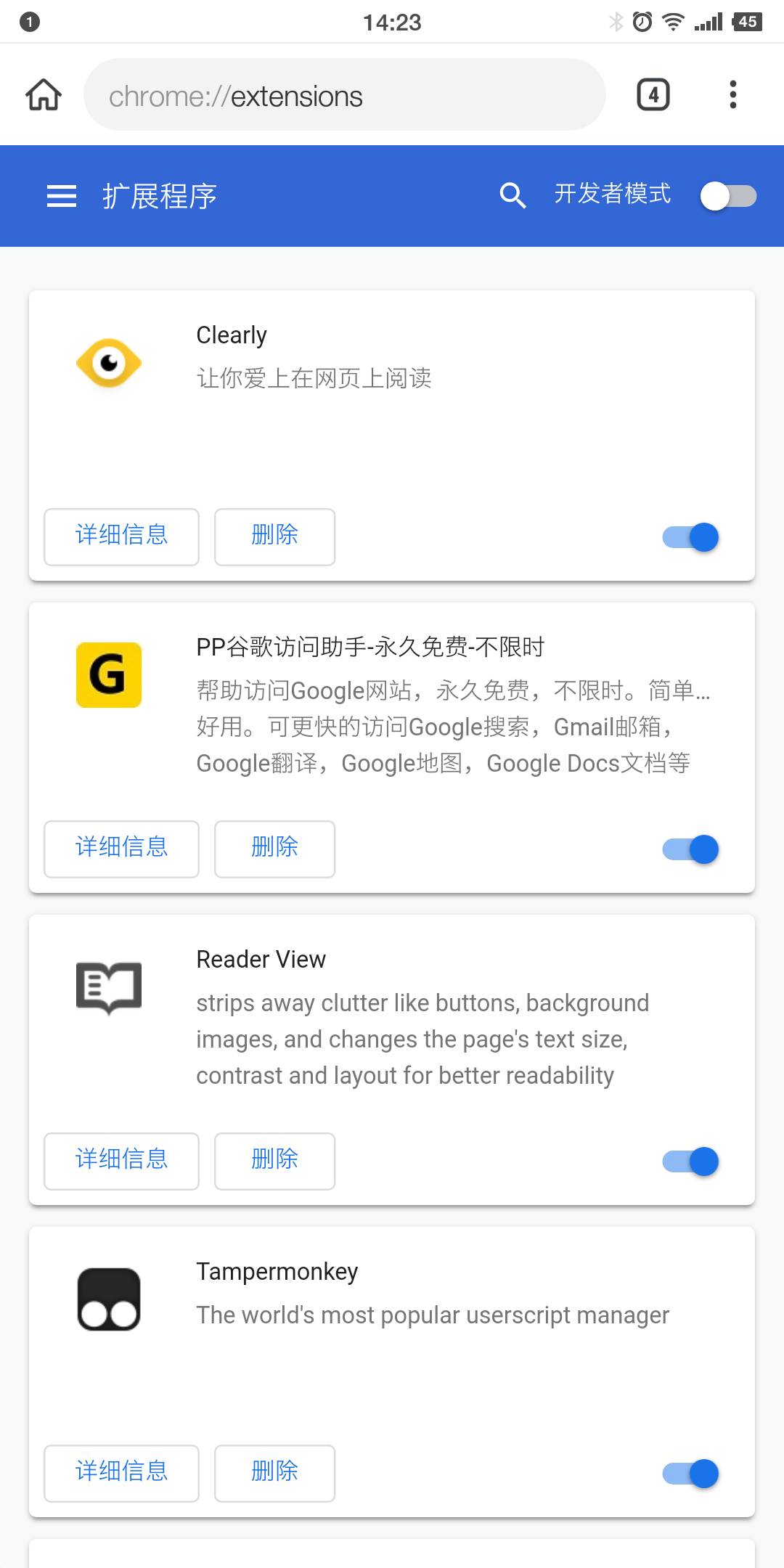Image resolution: width=784 pixels, height=1568 pixels.
Task: Toggle off the Reader View extension
Action: [x=690, y=1161]
